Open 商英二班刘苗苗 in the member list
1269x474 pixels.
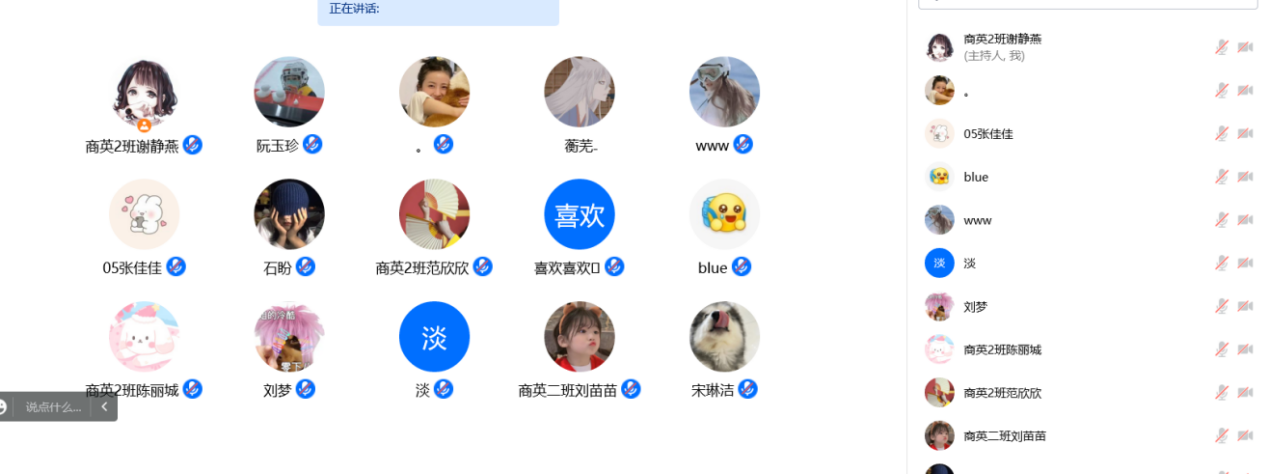(1004, 436)
